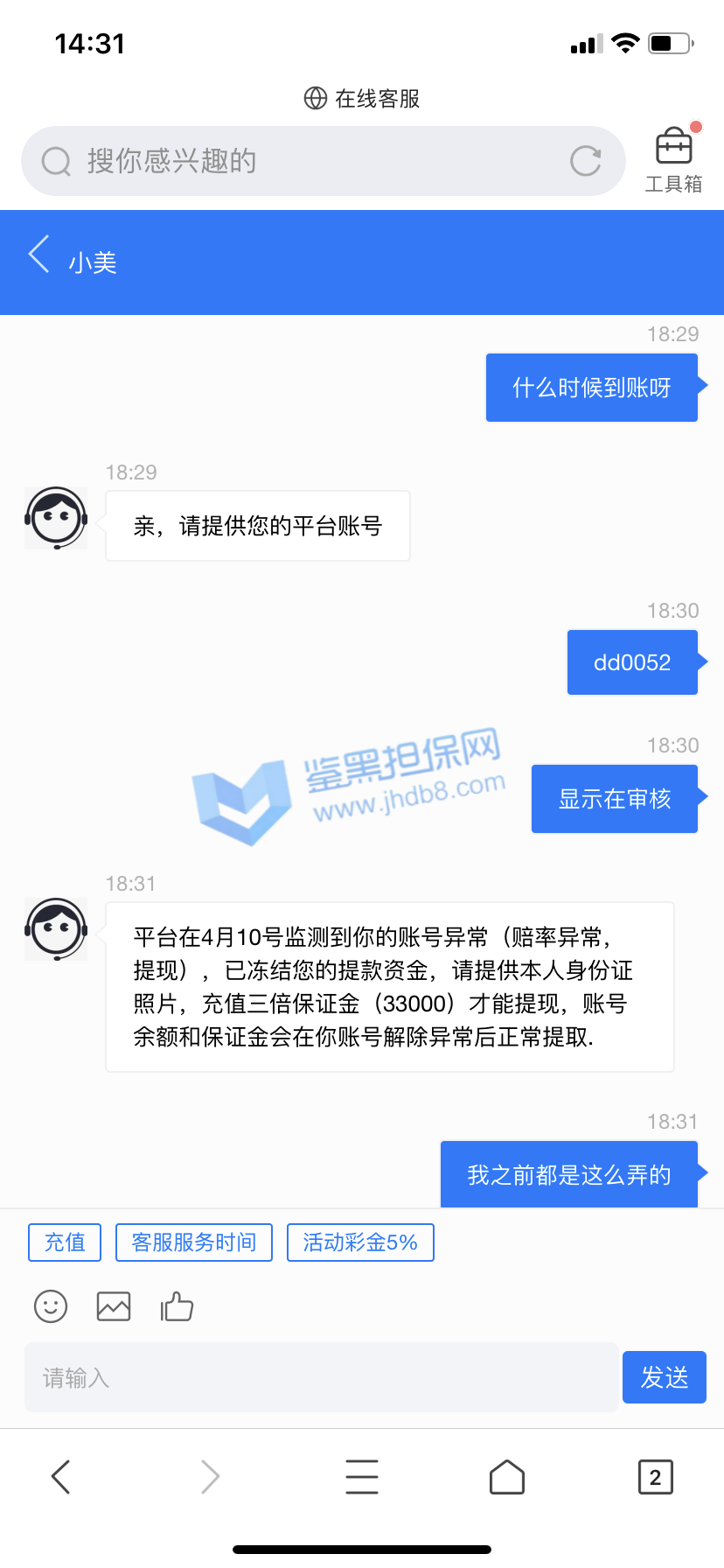
Task: Send the message with 发送 button
Action: point(664,1377)
